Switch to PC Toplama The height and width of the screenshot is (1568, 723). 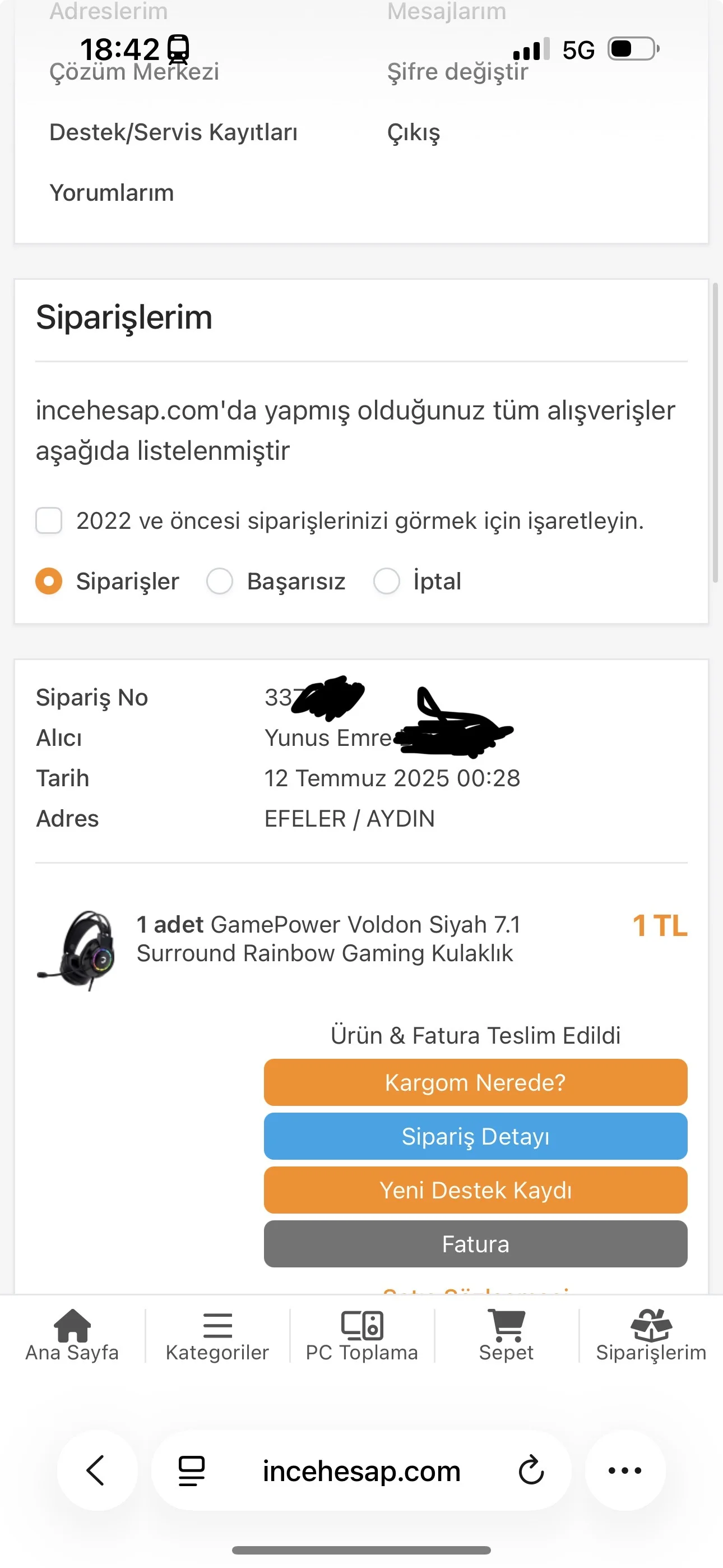[x=362, y=1335]
